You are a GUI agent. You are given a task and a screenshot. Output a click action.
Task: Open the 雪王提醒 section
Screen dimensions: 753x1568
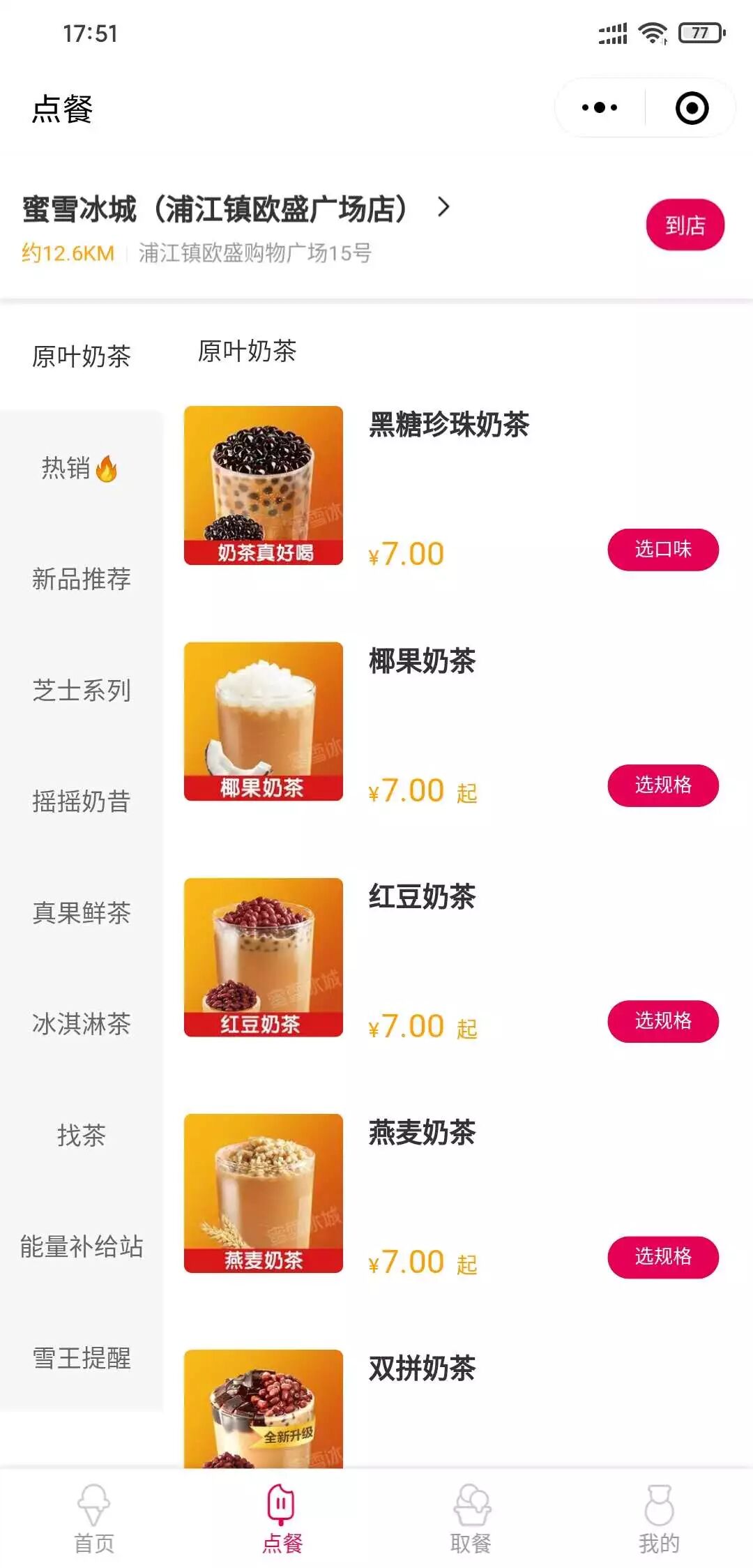tap(81, 1358)
